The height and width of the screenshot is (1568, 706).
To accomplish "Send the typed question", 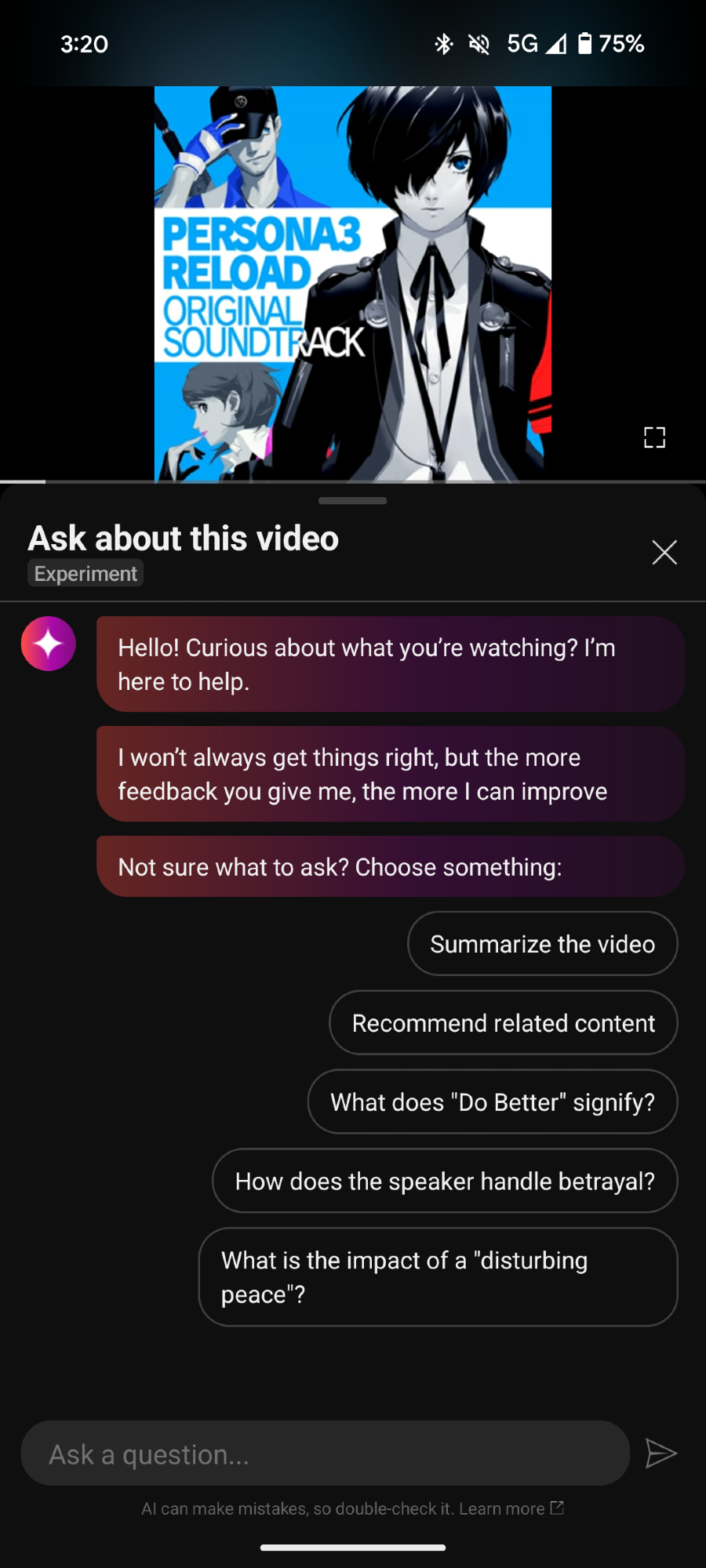I will pyautogui.click(x=661, y=1454).
